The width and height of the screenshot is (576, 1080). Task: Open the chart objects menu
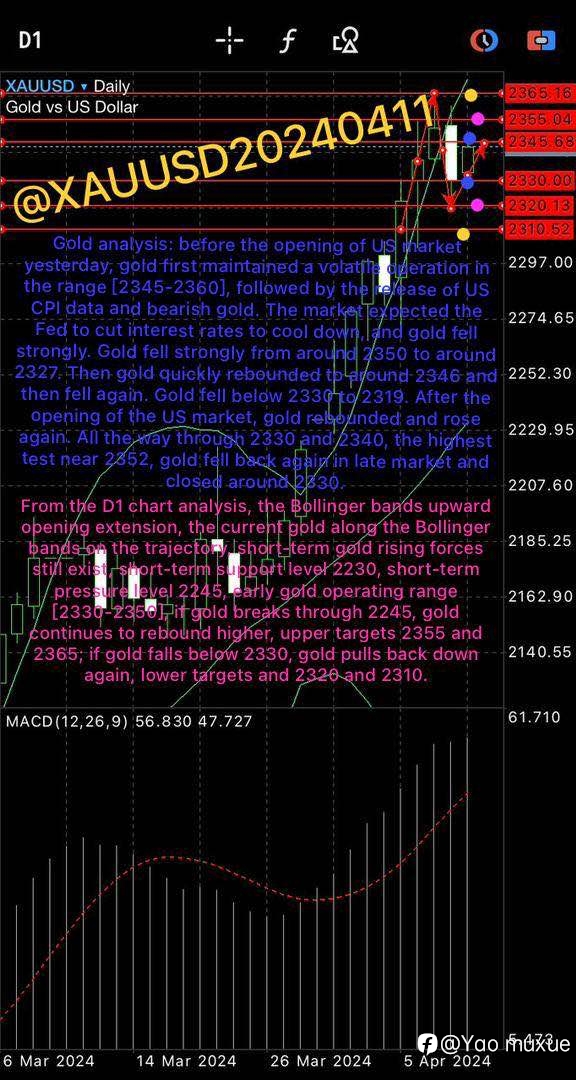[x=346, y=41]
